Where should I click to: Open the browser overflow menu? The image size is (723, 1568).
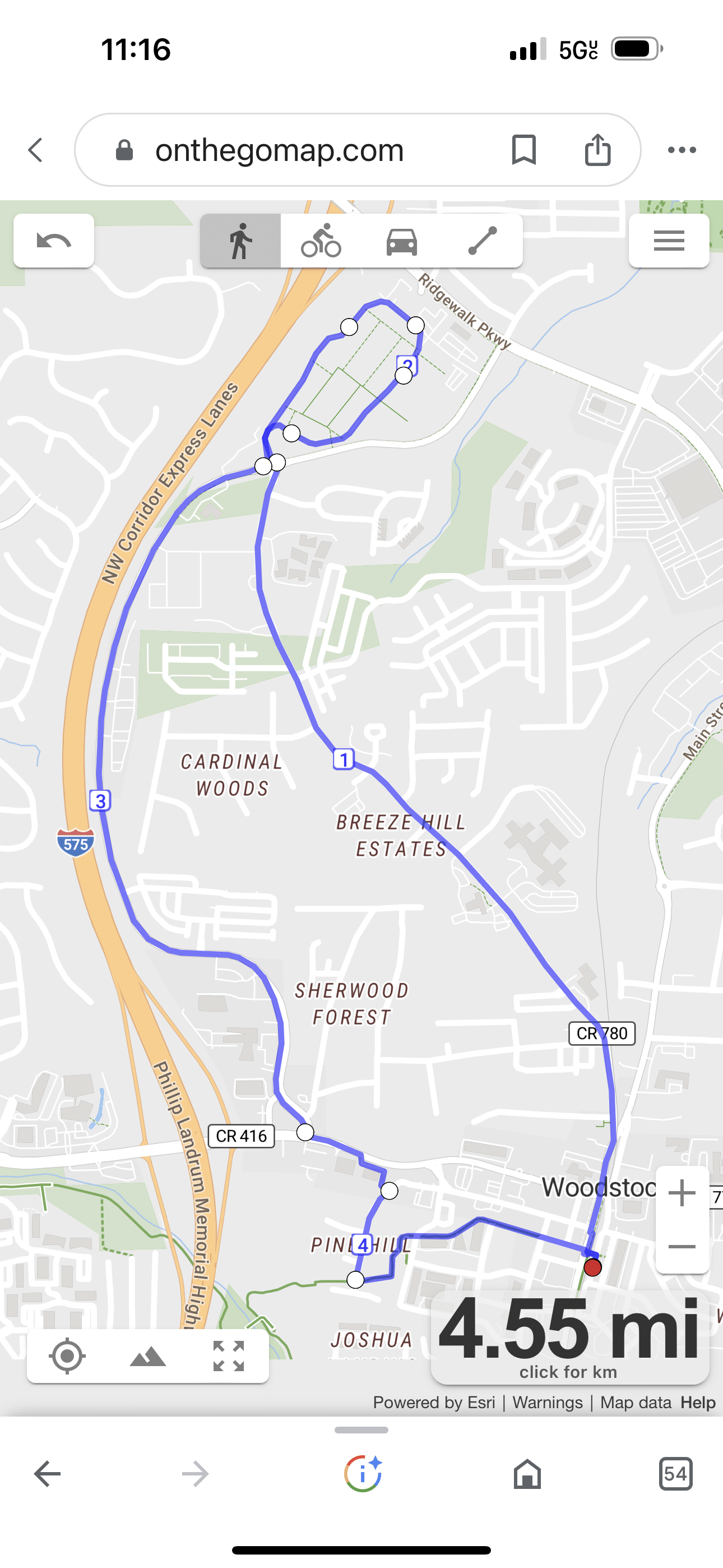coord(682,150)
